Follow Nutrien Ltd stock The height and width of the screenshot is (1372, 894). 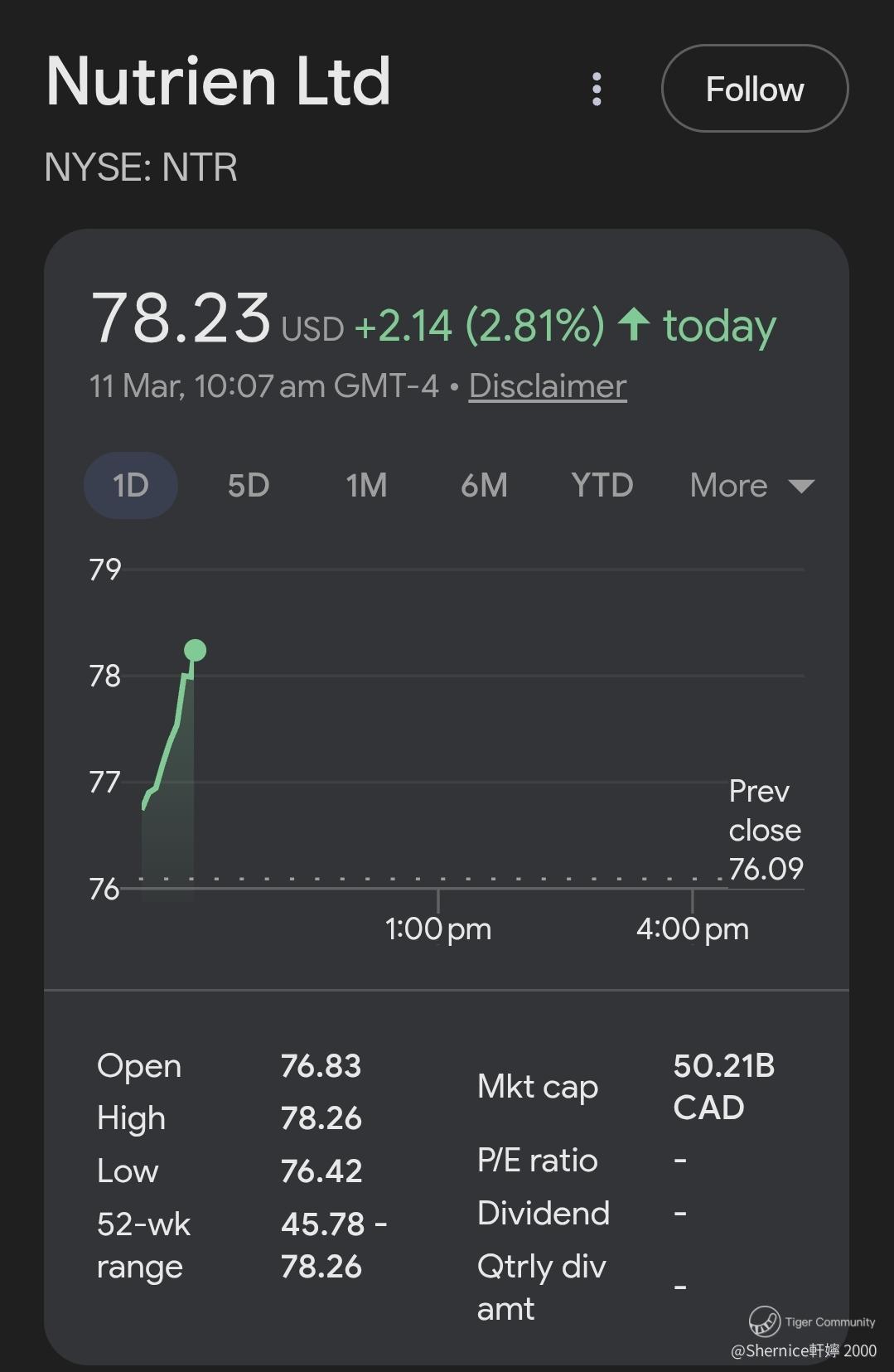(x=754, y=89)
